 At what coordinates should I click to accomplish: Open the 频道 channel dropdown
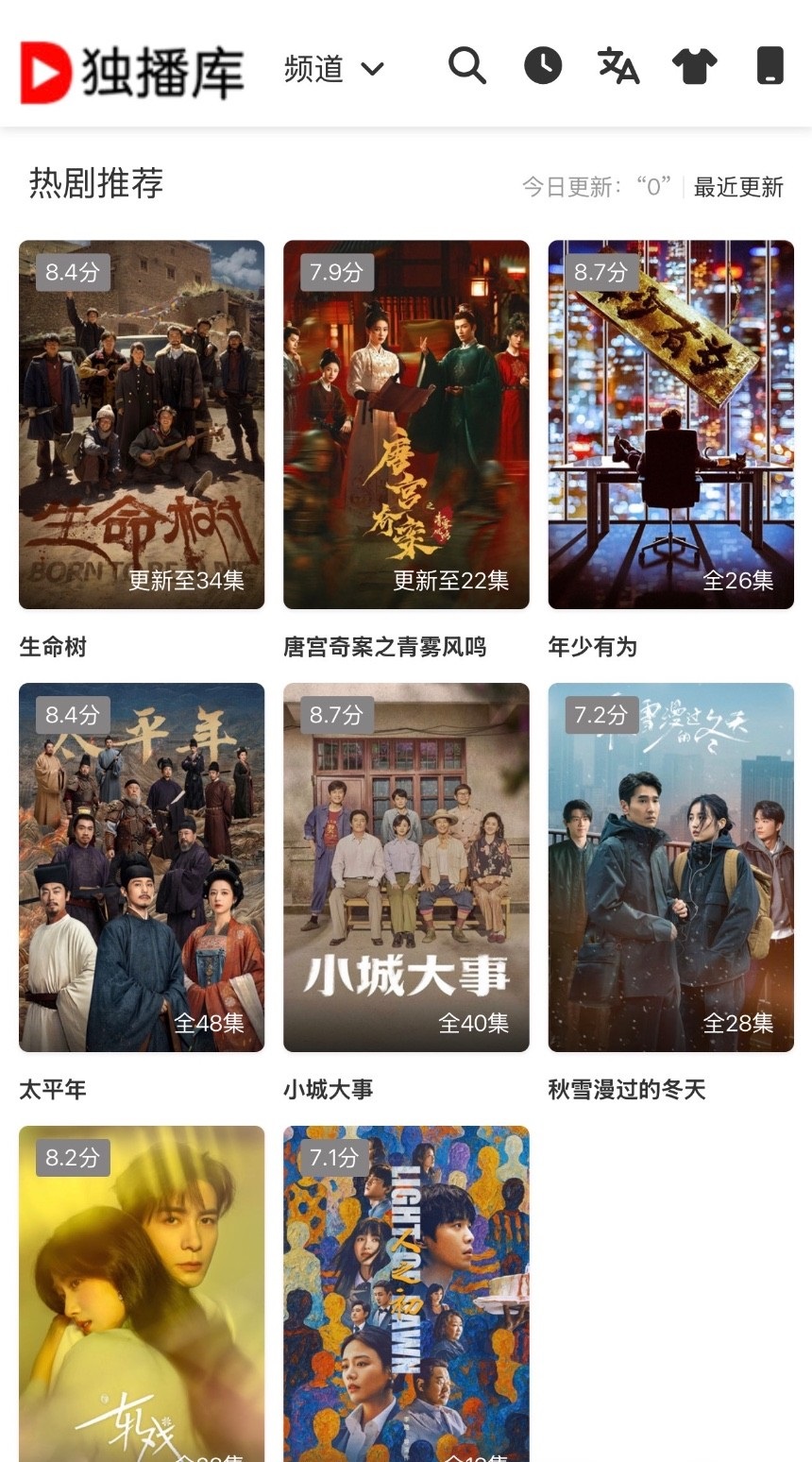[x=333, y=69]
